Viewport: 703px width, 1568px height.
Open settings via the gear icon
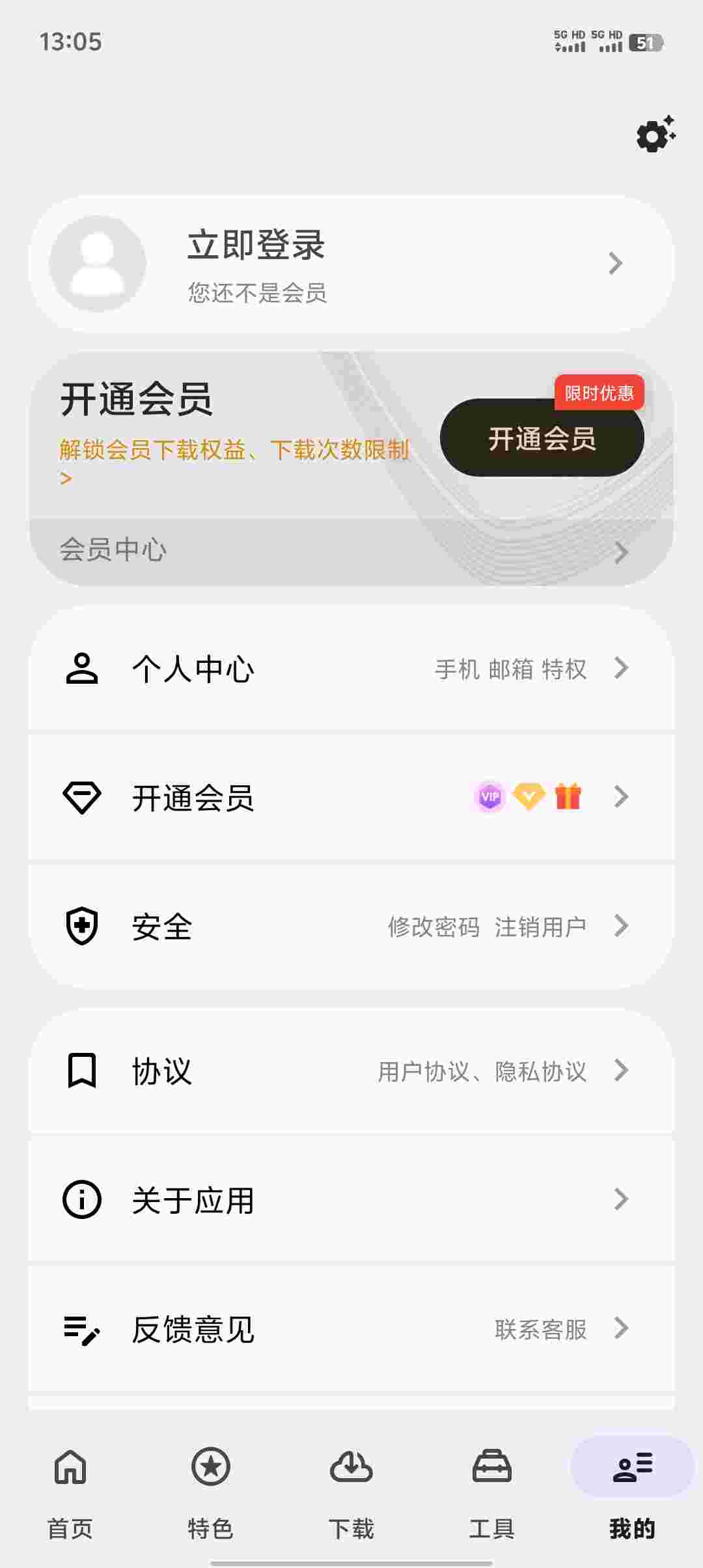tap(655, 135)
